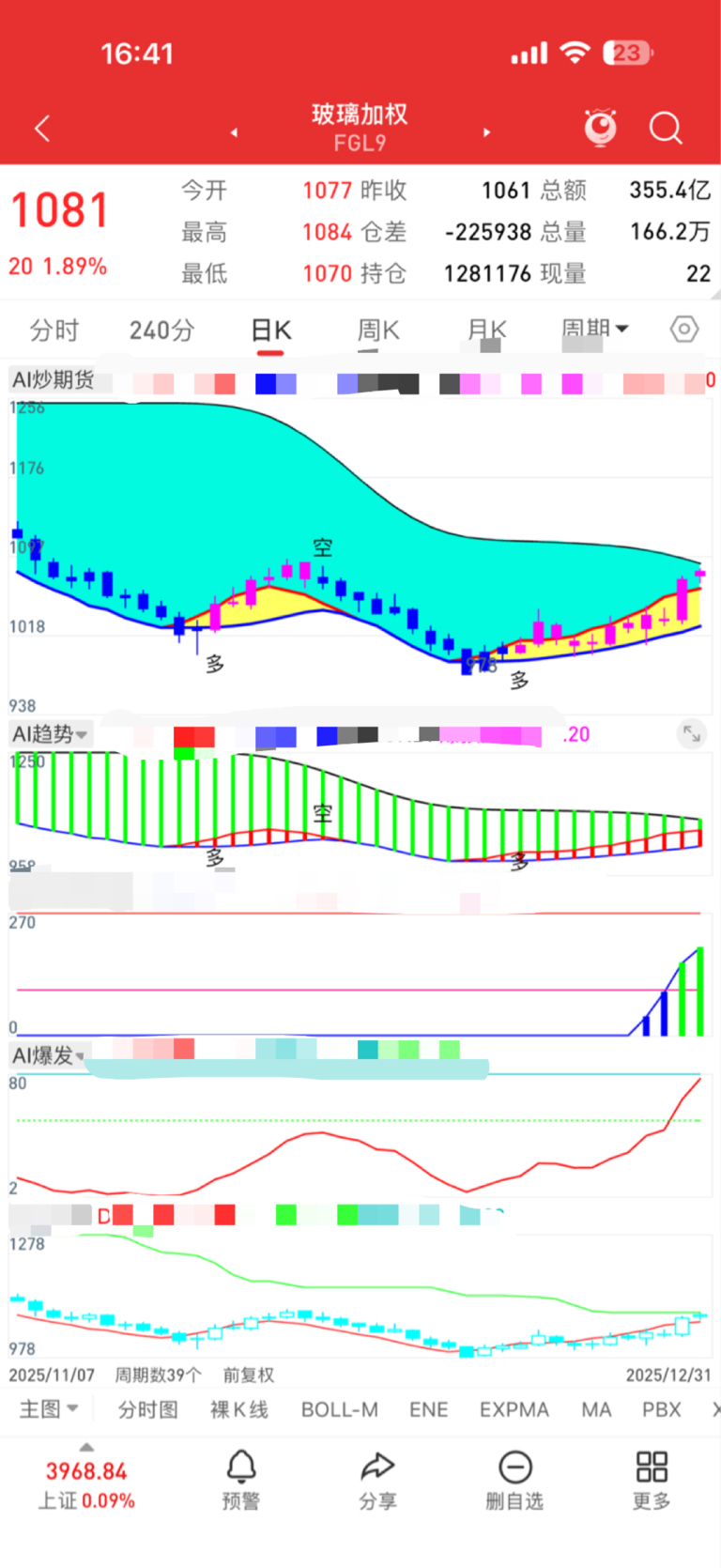This screenshot has height=1568, width=721.
Task: Remove from watchlist via 删自选
Action: (x=514, y=1479)
